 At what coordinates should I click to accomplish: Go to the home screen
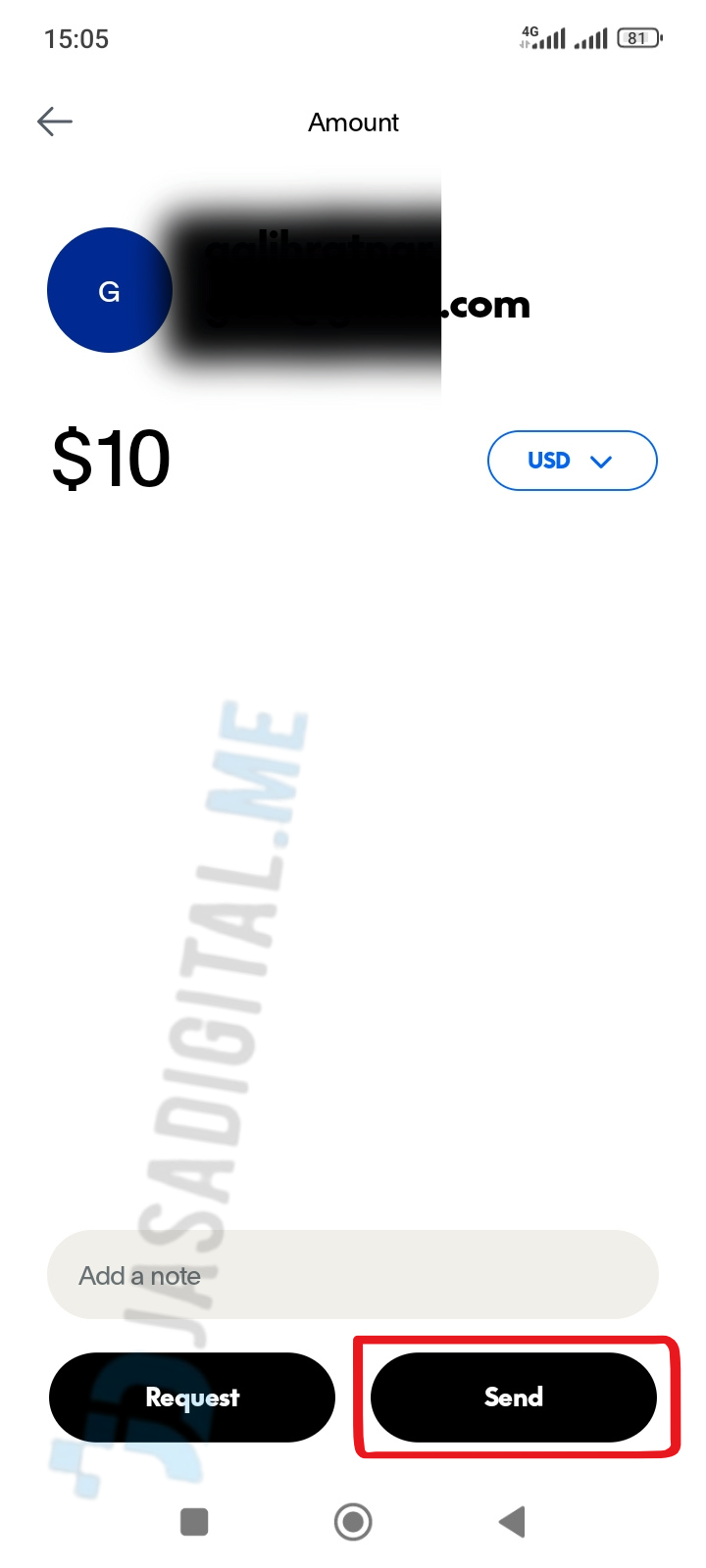pyautogui.click(x=353, y=1522)
